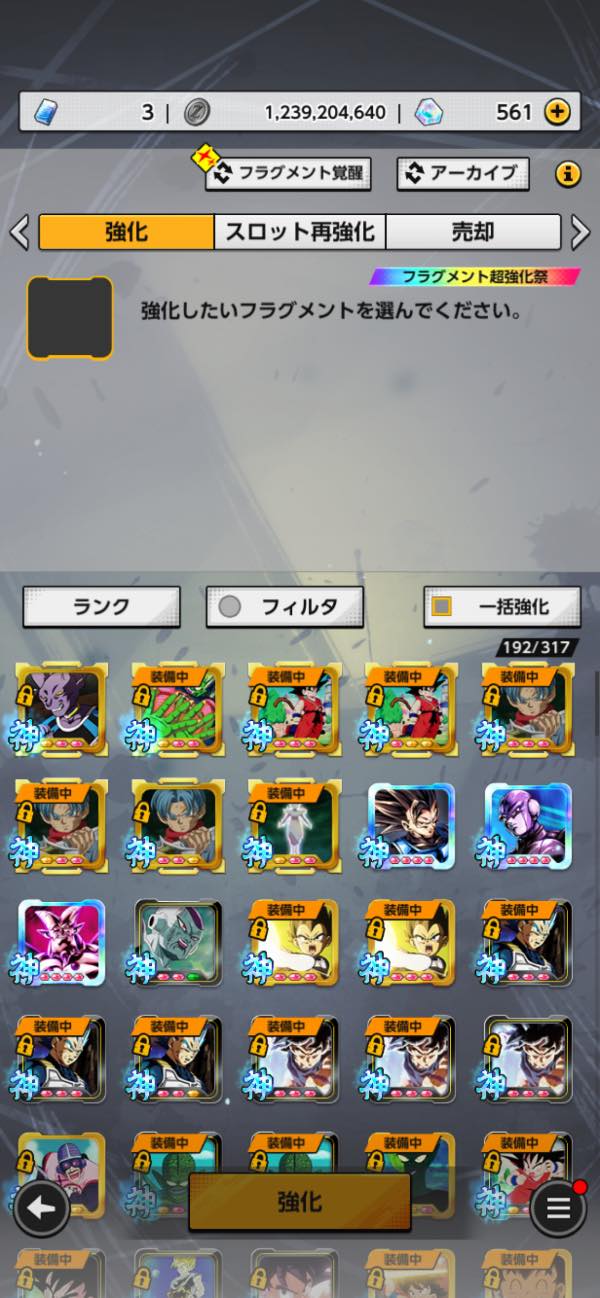The image size is (600, 1298).
Task: Tap the bottom 強化 confirm button
Action: (300, 1201)
